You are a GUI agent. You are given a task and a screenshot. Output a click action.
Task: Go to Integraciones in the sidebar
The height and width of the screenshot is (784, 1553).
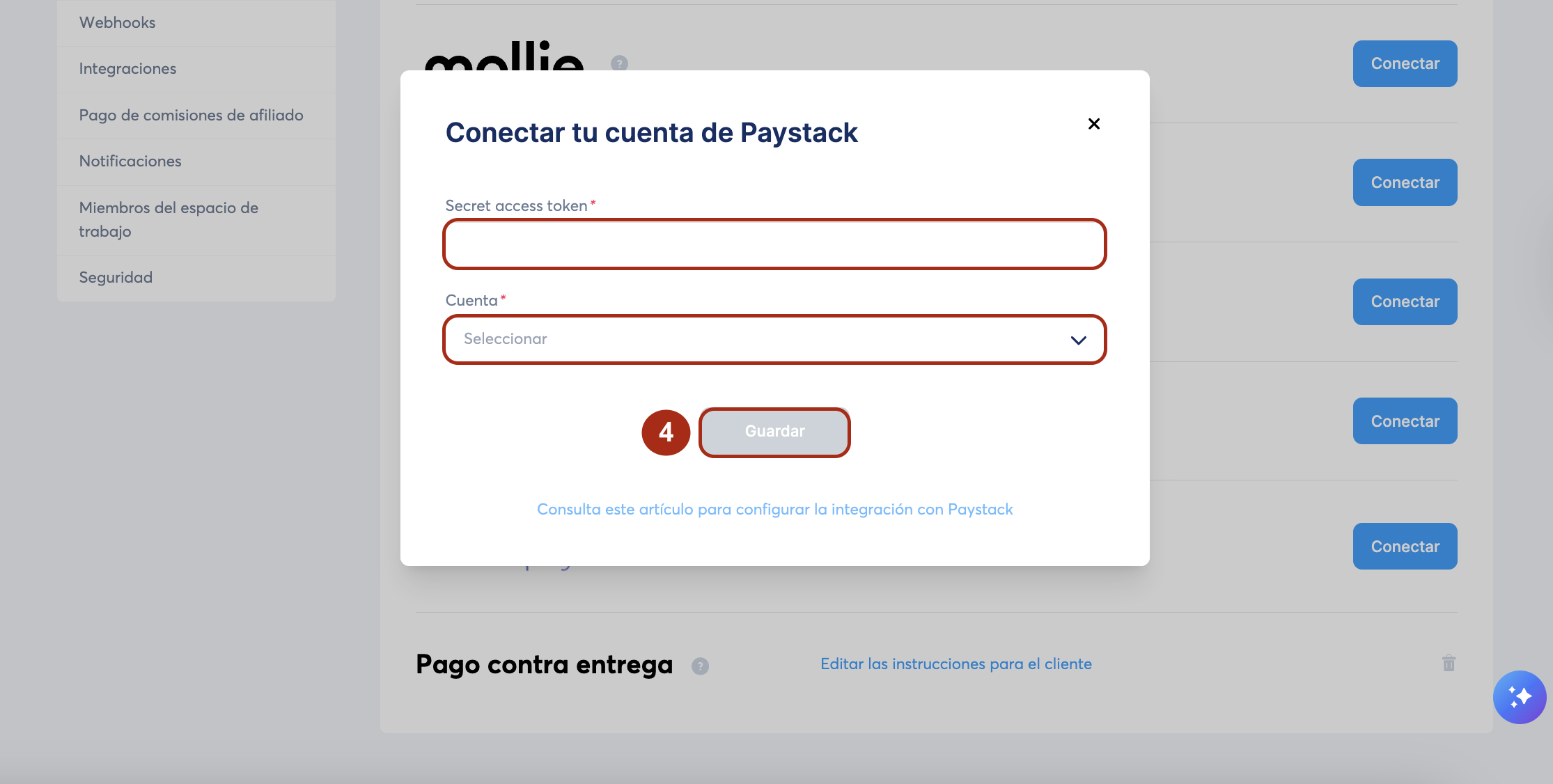pyautogui.click(x=127, y=68)
